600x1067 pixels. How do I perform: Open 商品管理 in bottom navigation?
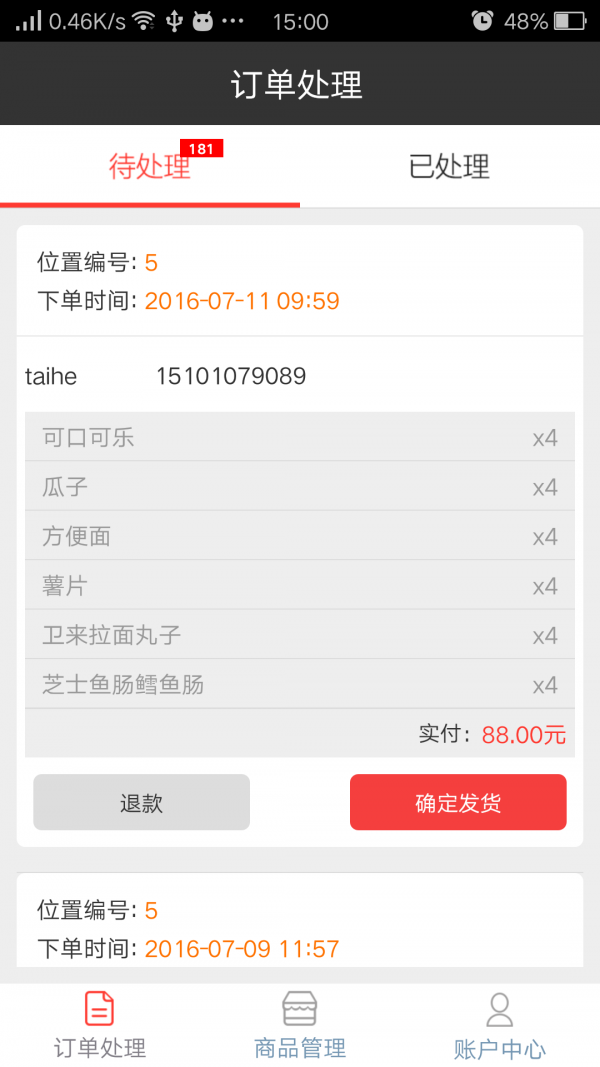point(300,1025)
